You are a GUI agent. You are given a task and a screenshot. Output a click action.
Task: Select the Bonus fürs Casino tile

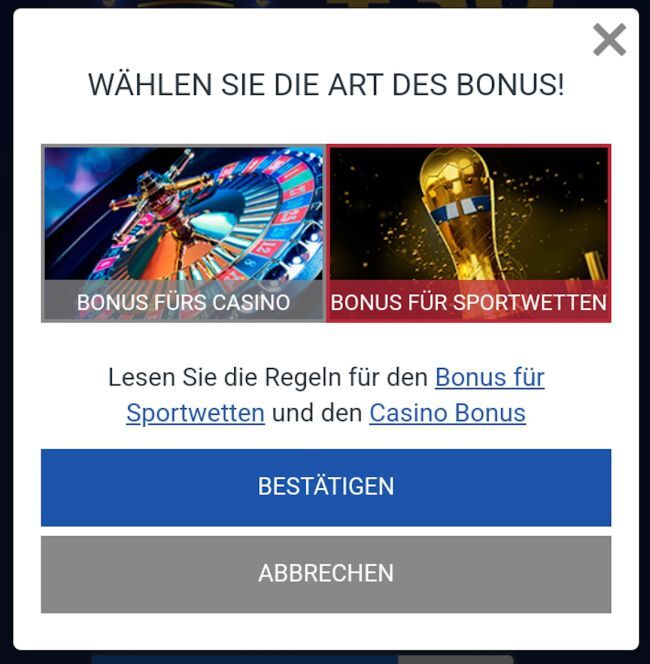(183, 233)
